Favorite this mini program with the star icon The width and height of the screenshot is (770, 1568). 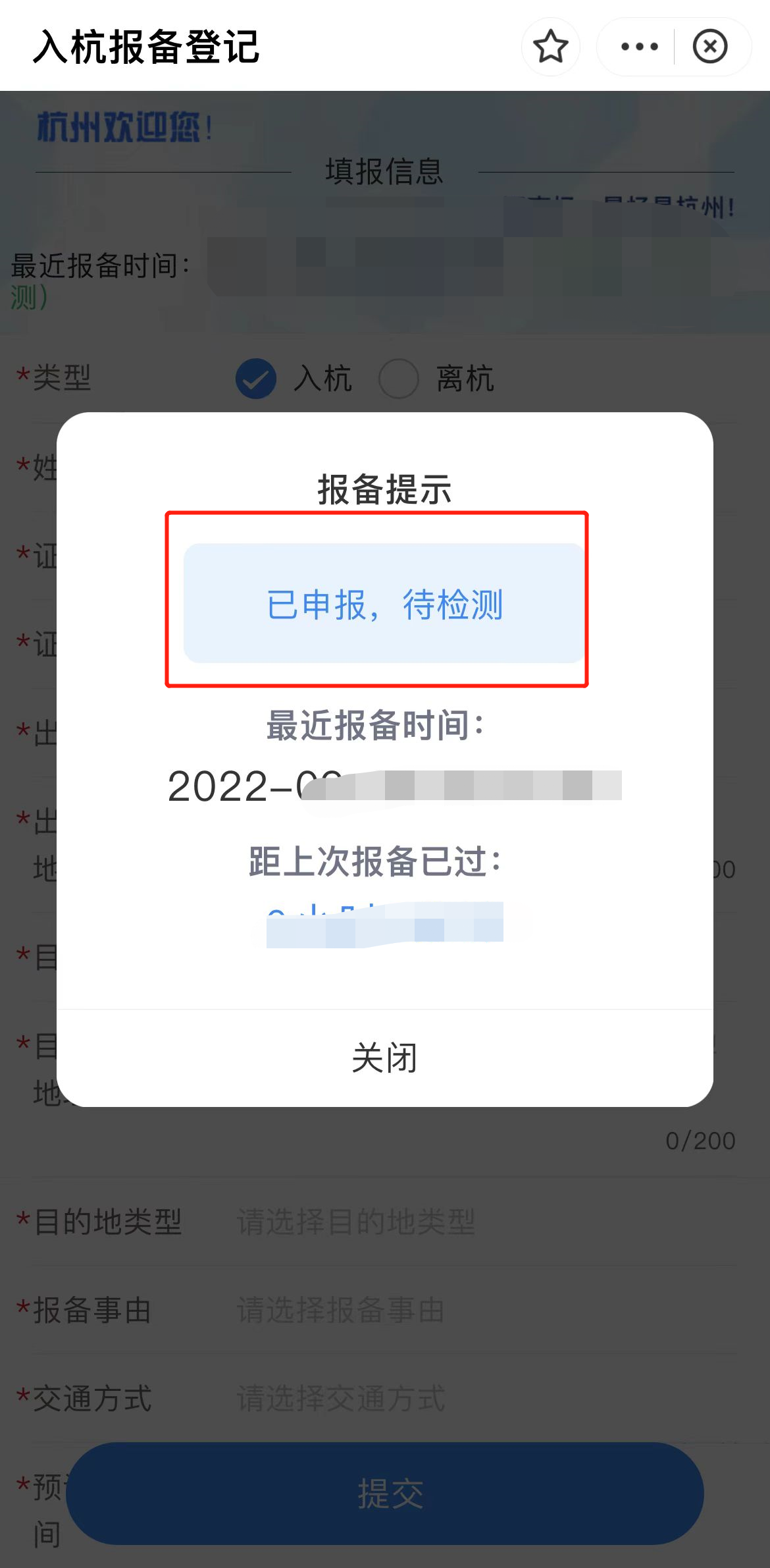coord(551,47)
